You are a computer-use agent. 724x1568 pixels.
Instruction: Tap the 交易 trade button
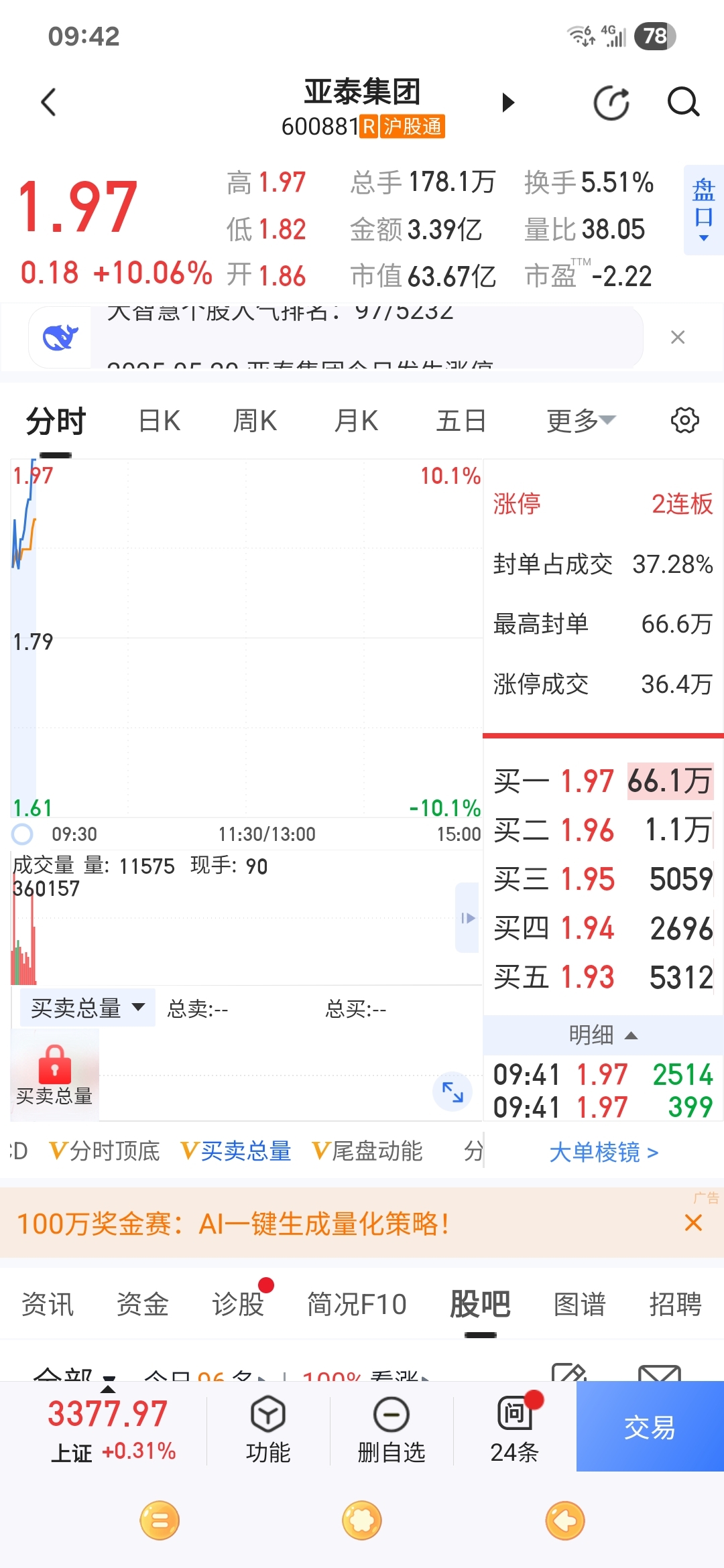pos(650,1427)
